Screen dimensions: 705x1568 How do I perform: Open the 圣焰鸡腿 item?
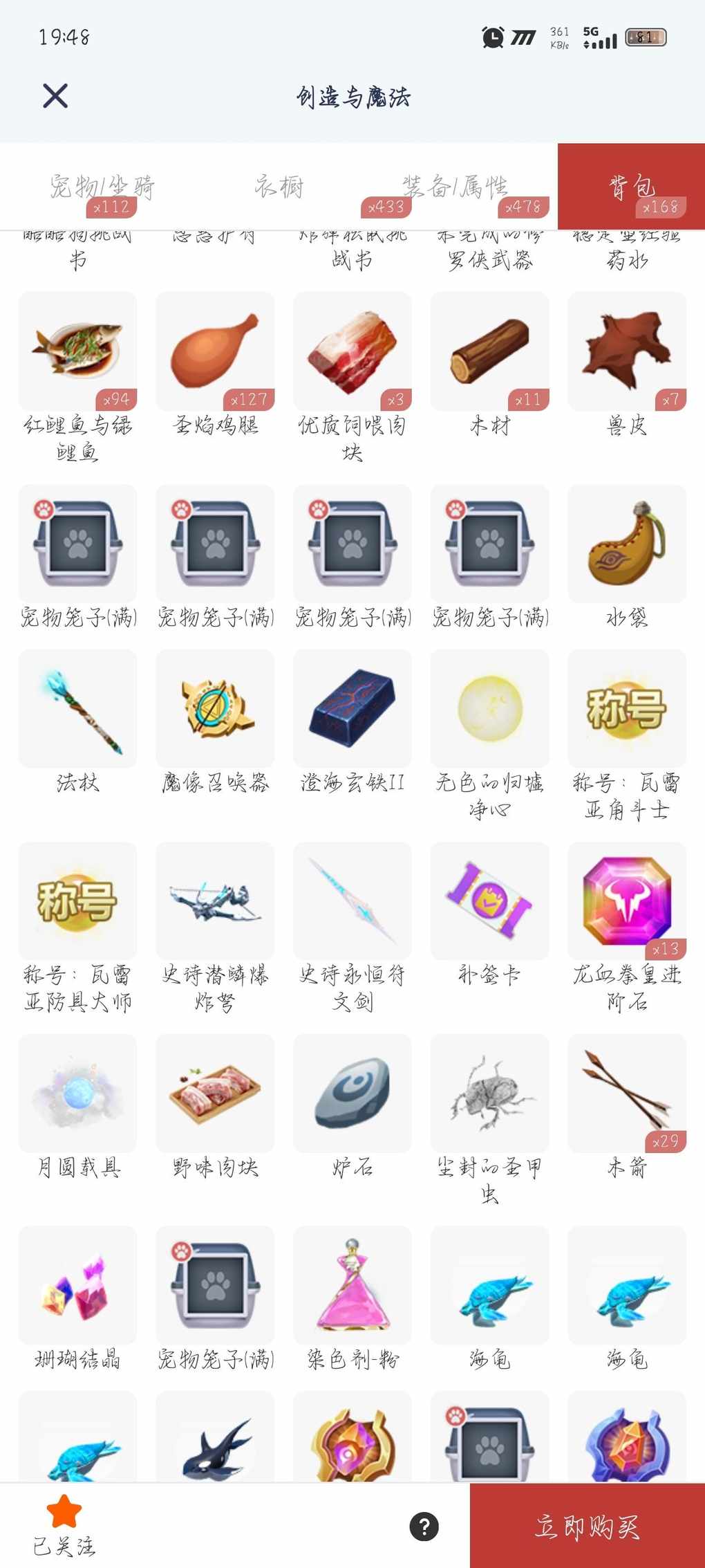(x=215, y=351)
